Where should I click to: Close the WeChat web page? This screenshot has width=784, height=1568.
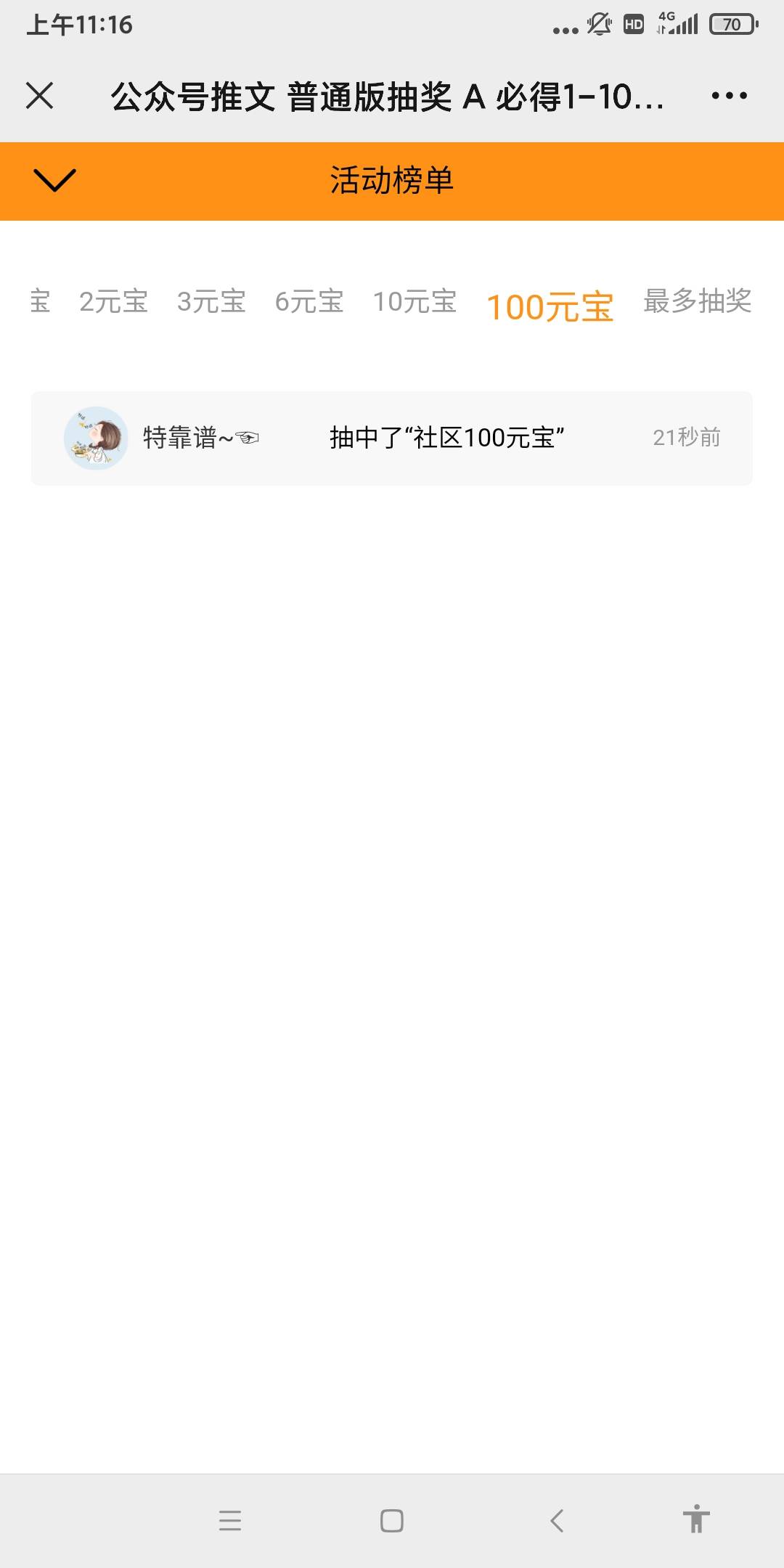40,96
